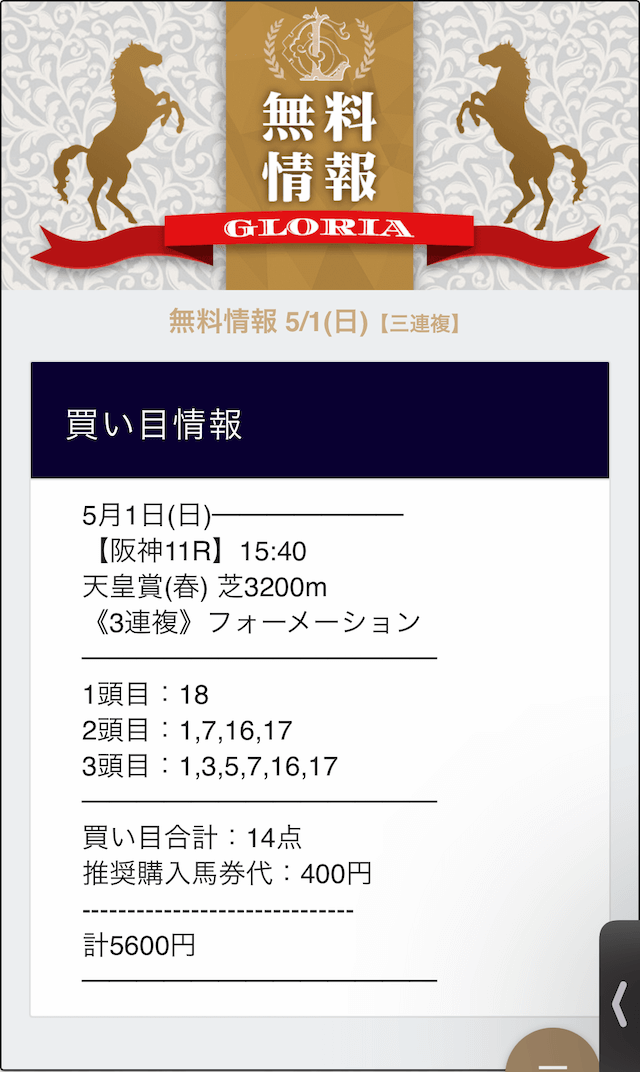
Task: Tap the round brown floating button
Action: coord(552,1053)
